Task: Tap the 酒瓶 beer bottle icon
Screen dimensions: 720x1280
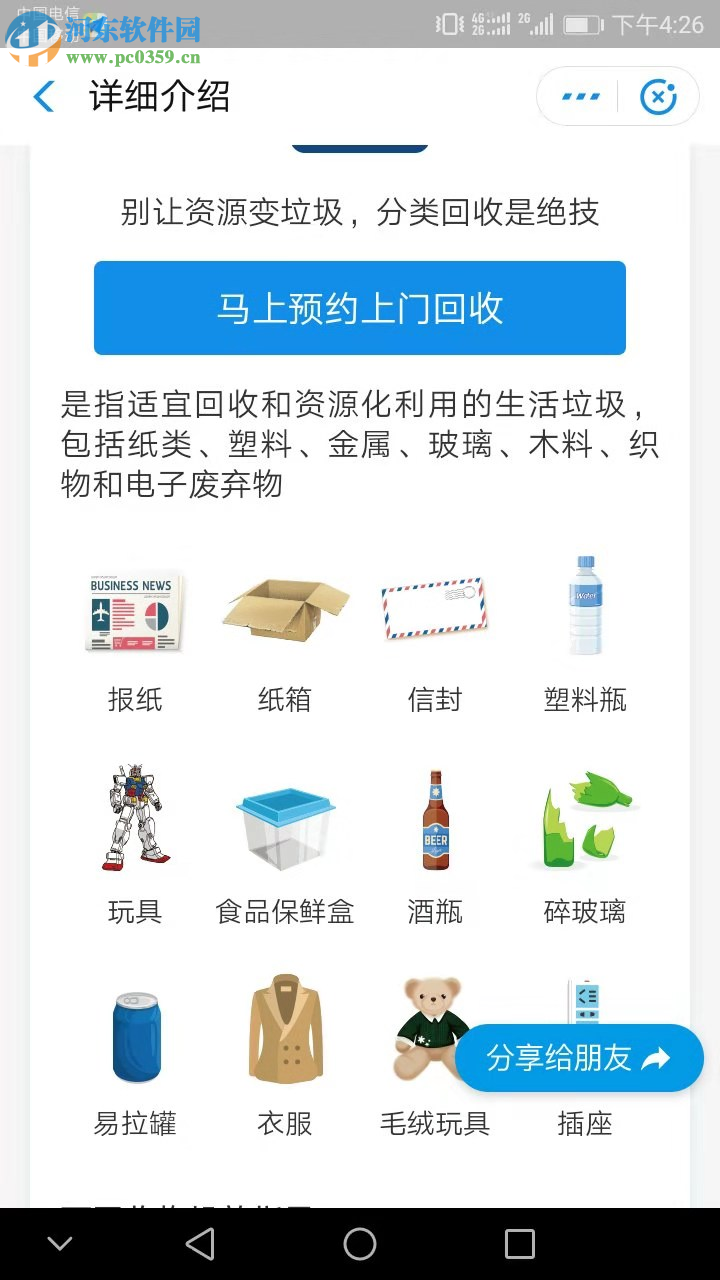Action: coord(434,817)
